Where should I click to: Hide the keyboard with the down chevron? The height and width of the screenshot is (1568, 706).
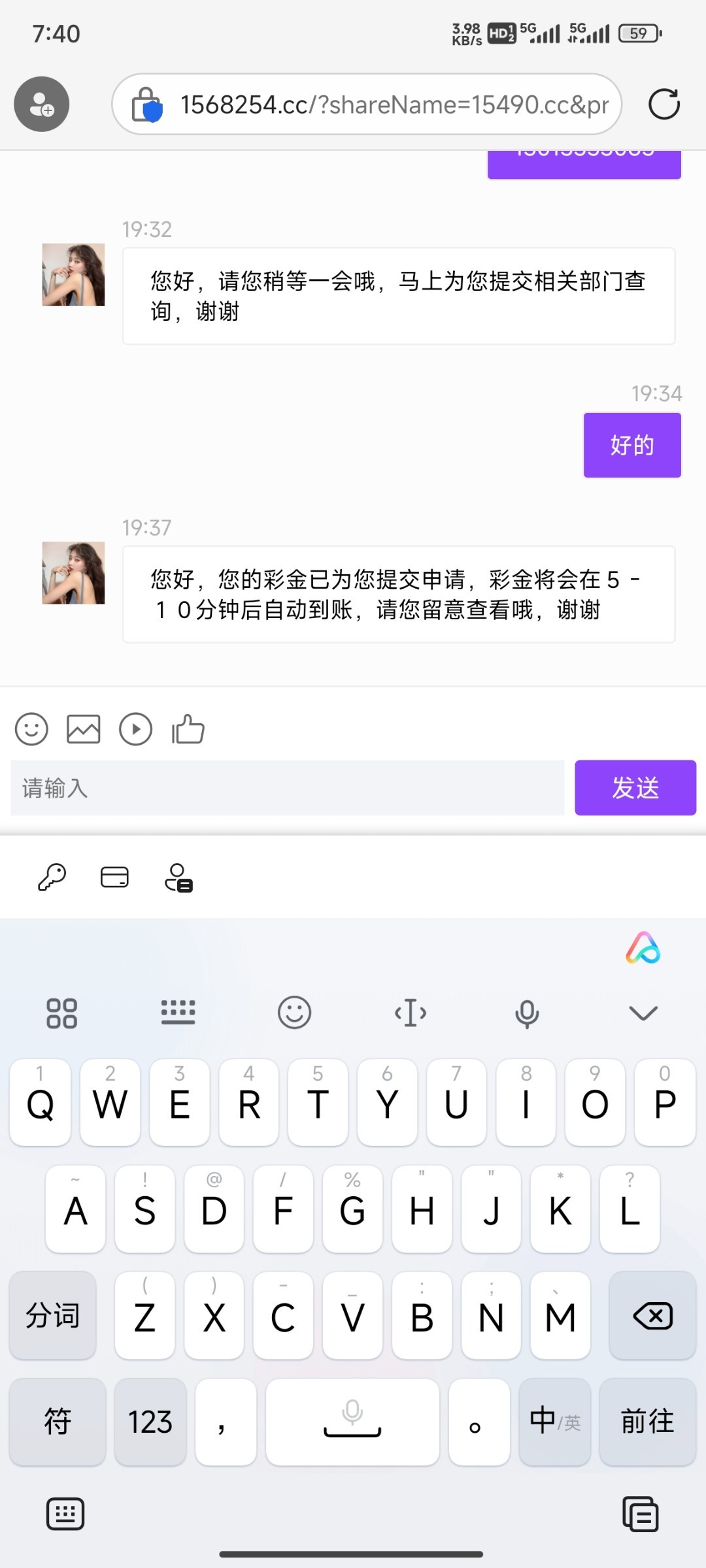(643, 1013)
